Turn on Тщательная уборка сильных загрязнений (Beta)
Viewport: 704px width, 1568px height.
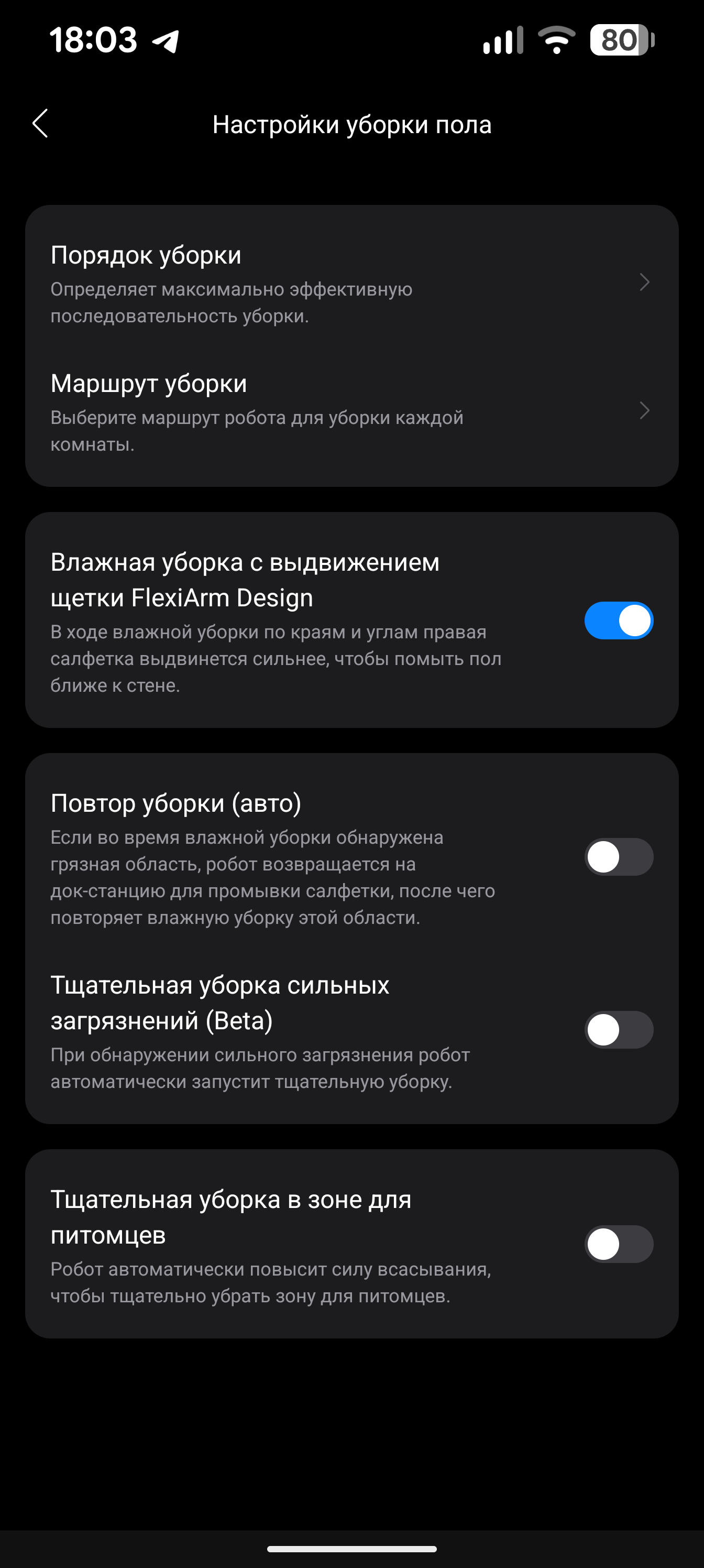click(x=618, y=1030)
